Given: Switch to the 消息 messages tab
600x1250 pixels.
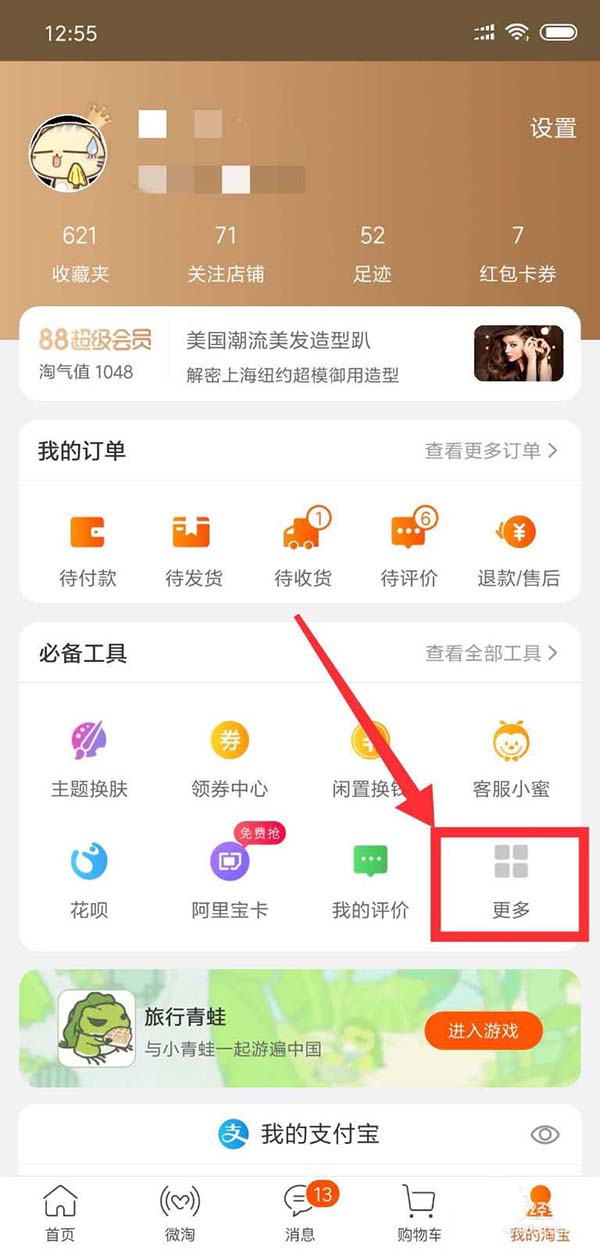Looking at the screenshot, I should coord(300,1212).
